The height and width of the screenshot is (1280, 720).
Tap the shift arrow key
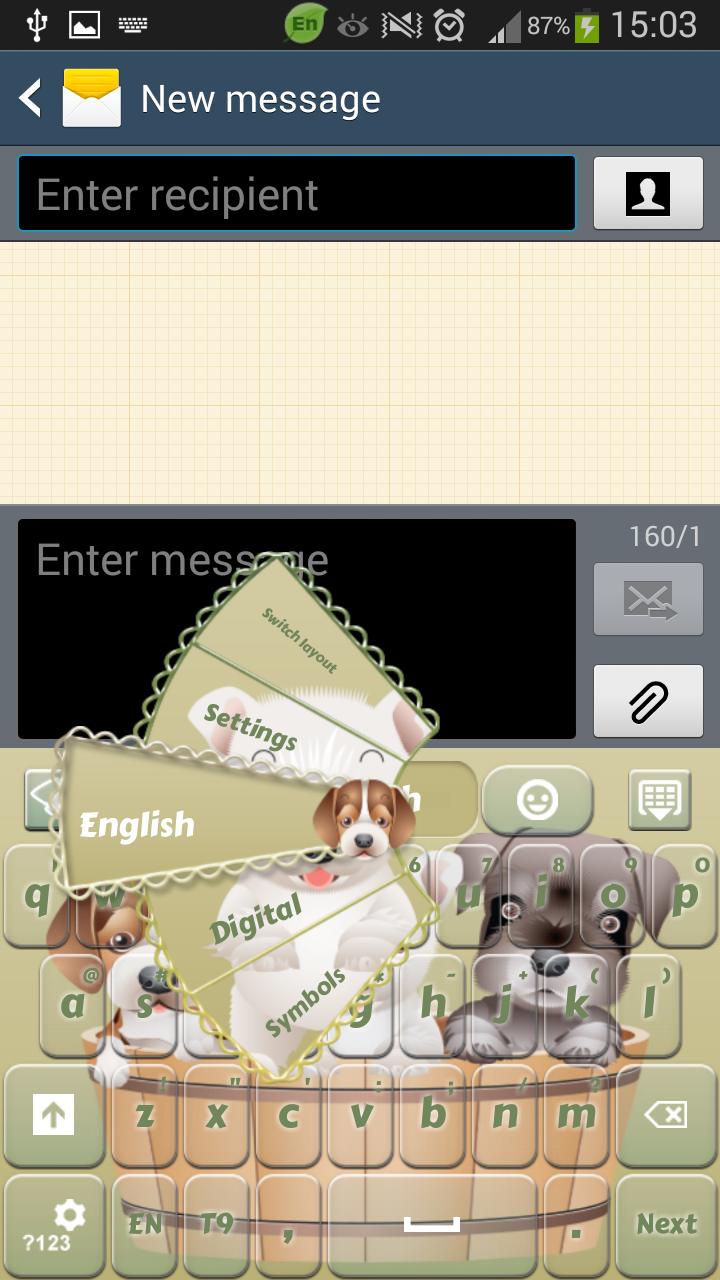54,1115
